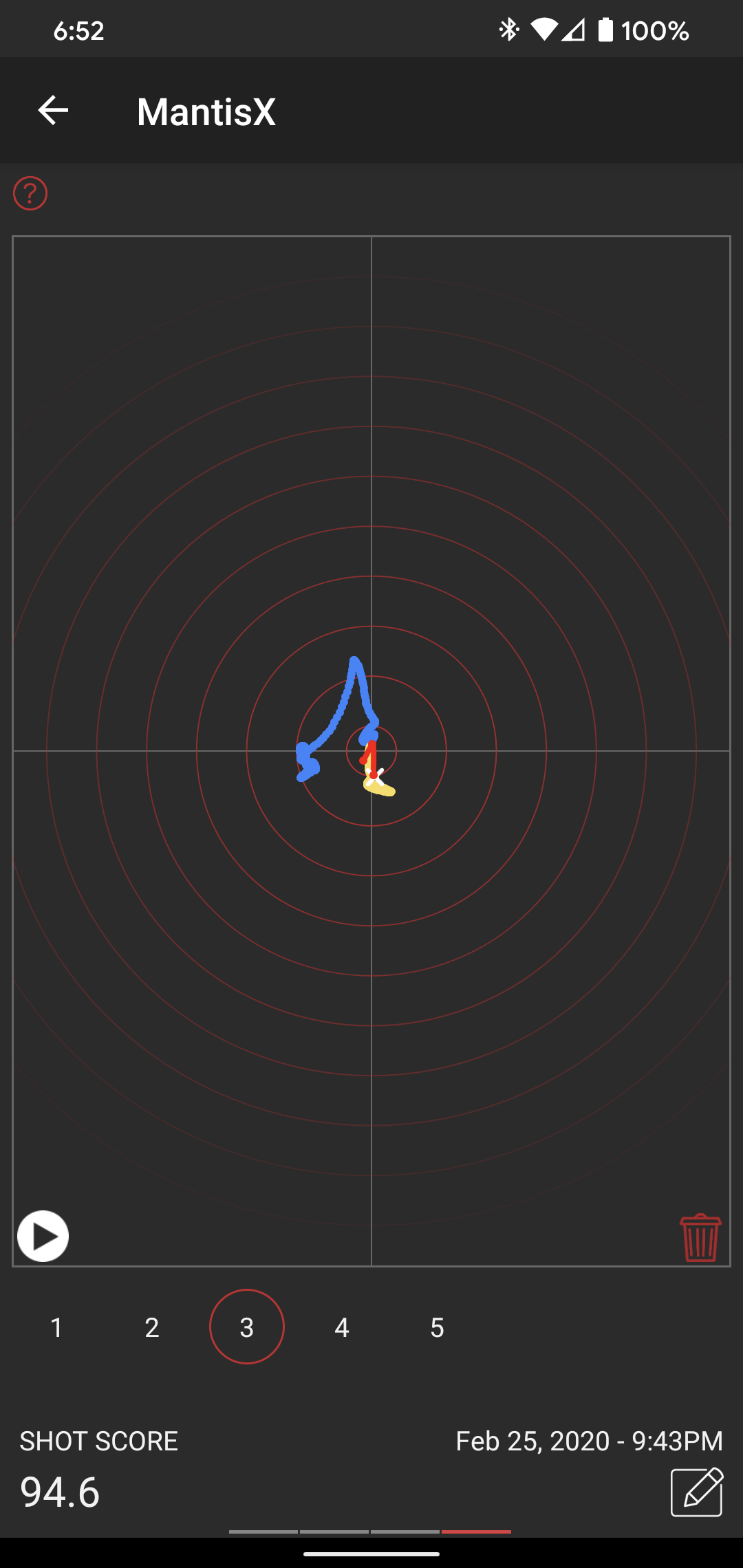Tap the highlighted shot number 3
The image size is (743, 1568).
pos(247,1327)
